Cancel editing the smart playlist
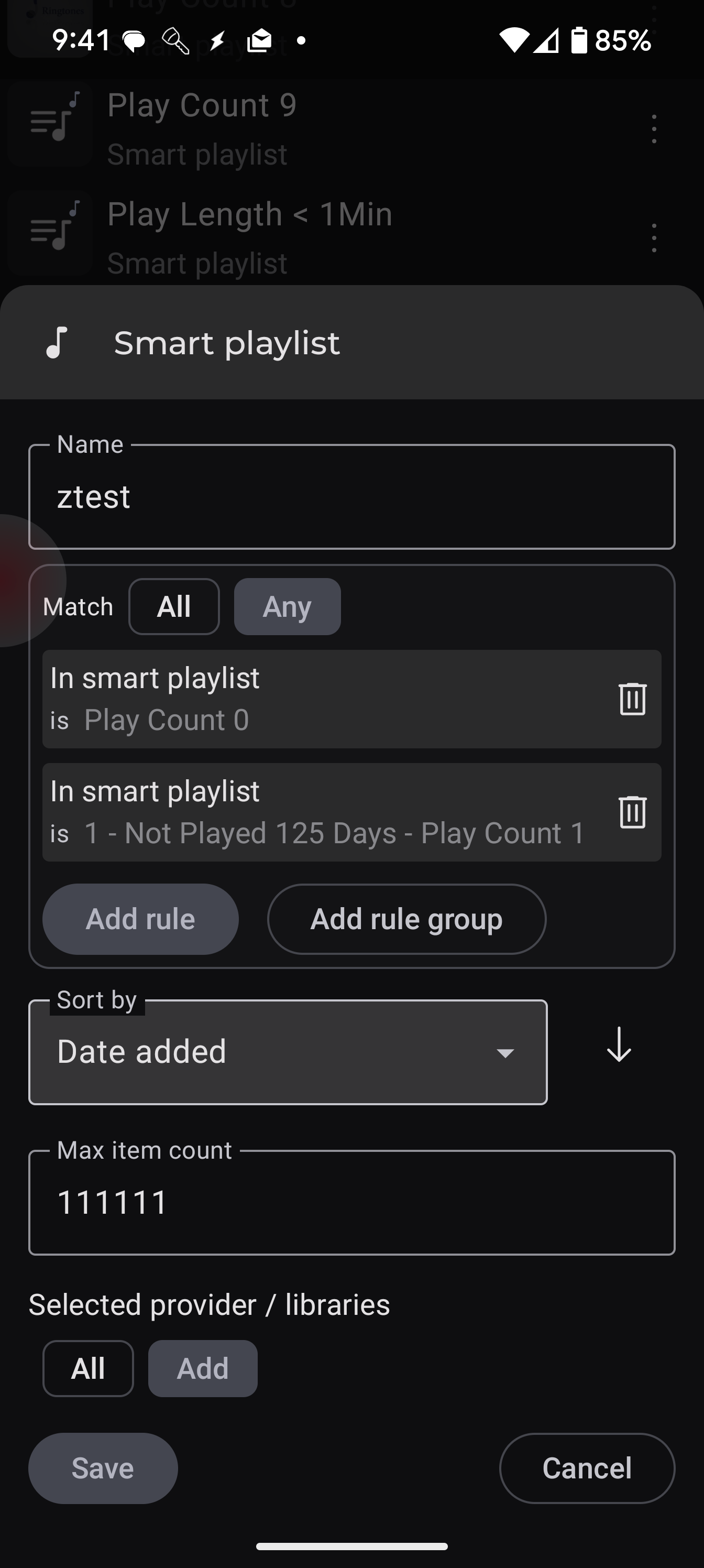Screen dimensions: 704x1568 coord(587,1468)
